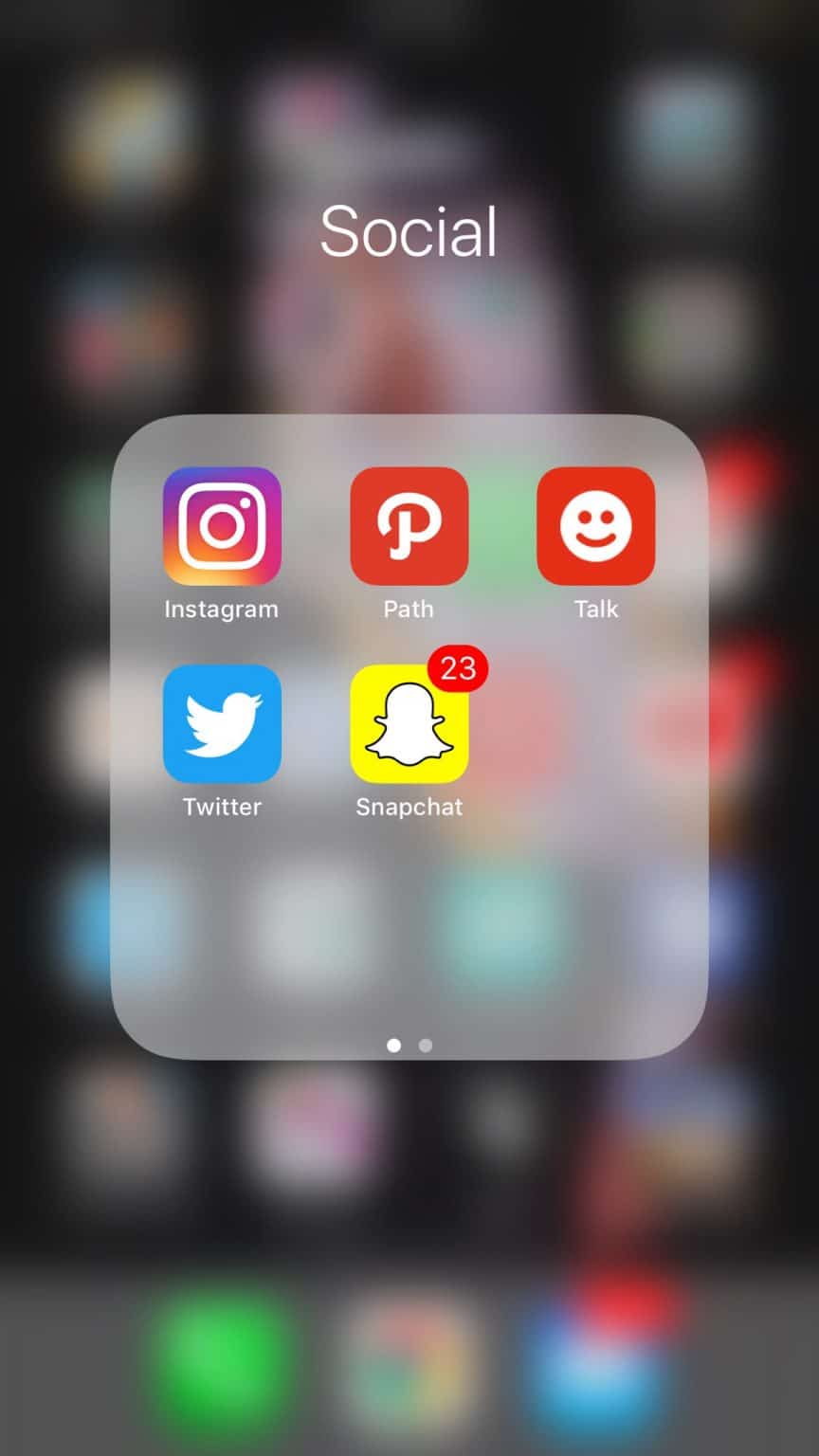Launch the Twitter app

[222, 724]
